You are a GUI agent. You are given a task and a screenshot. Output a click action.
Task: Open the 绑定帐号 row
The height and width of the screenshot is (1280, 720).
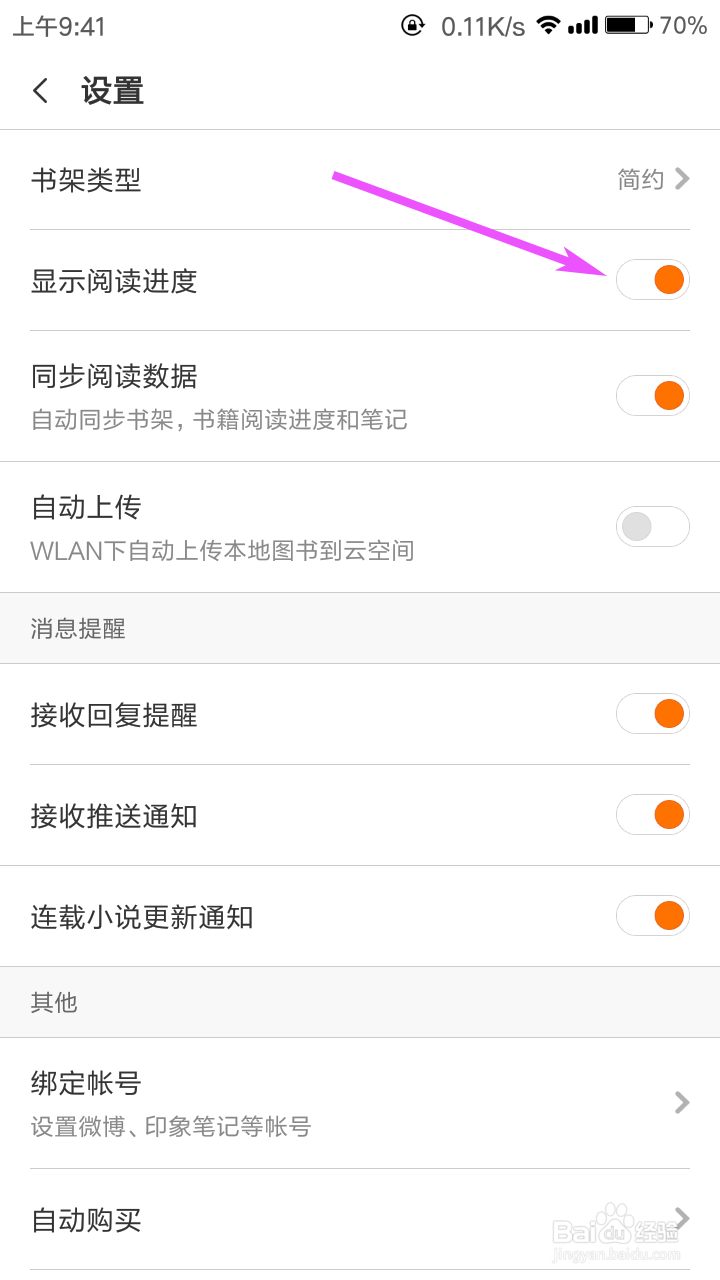click(360, 1102)
